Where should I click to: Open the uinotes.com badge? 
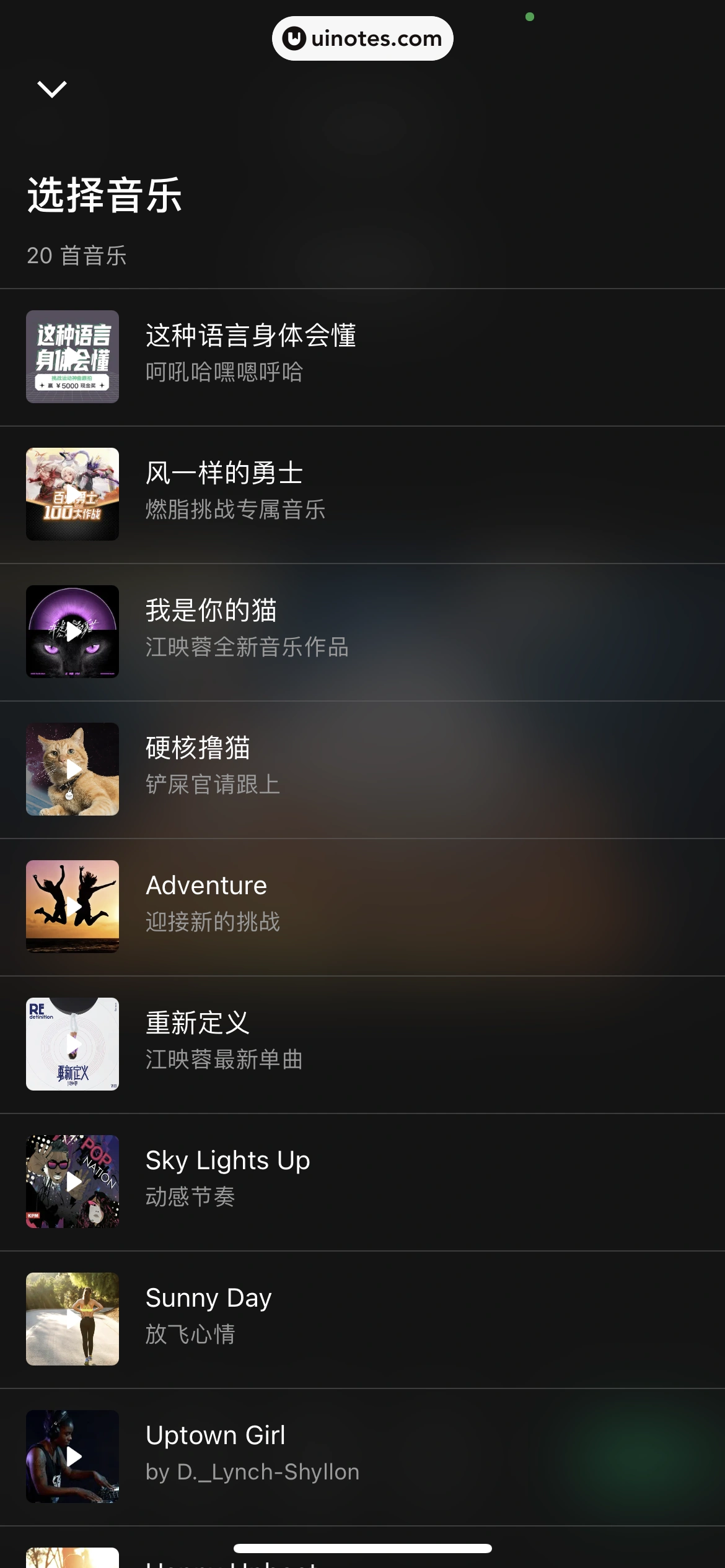[362, 38]
